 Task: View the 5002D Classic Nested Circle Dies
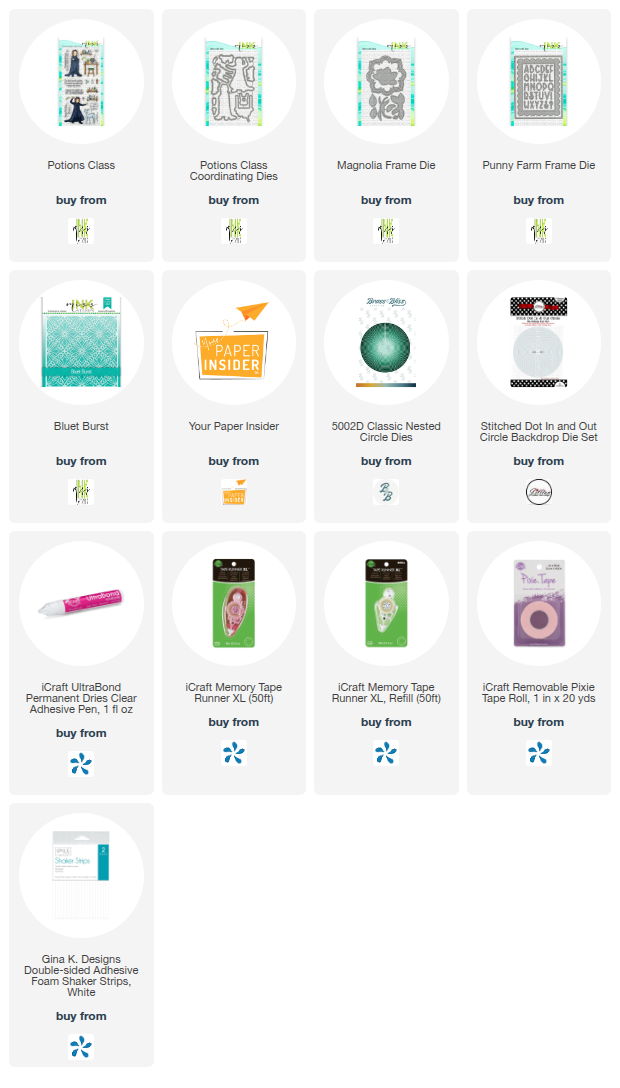click(386, 343)
